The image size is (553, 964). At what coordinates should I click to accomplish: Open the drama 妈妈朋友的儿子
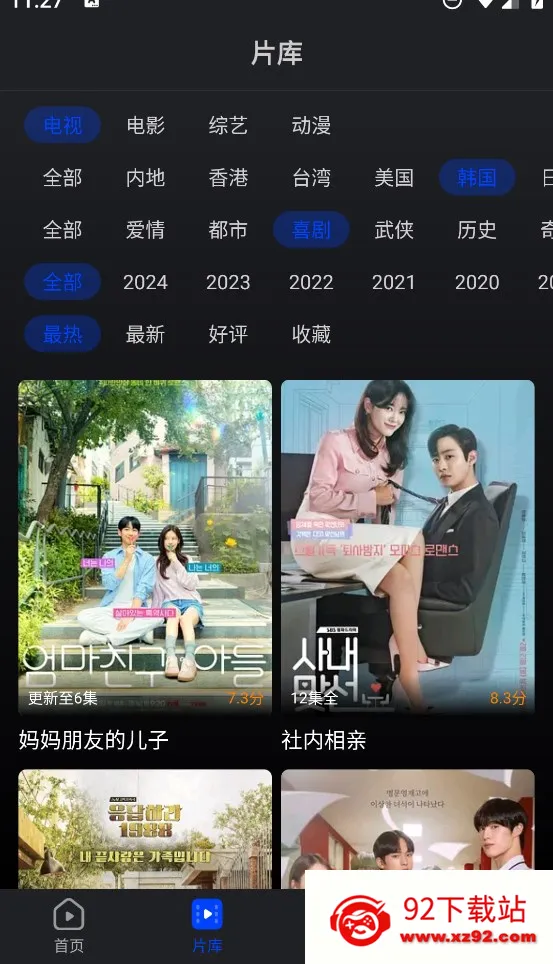coord(145,566)
